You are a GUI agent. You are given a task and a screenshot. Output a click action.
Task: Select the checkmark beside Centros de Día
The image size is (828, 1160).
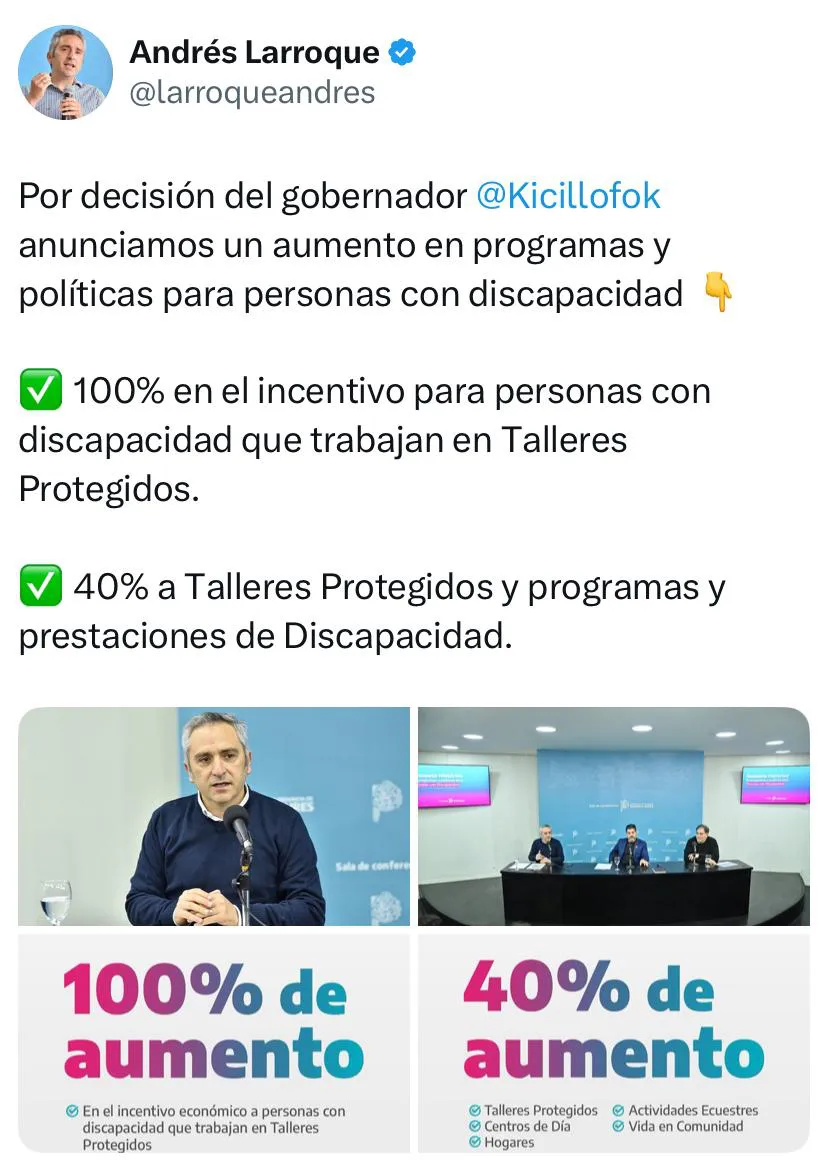[474, 1127]
